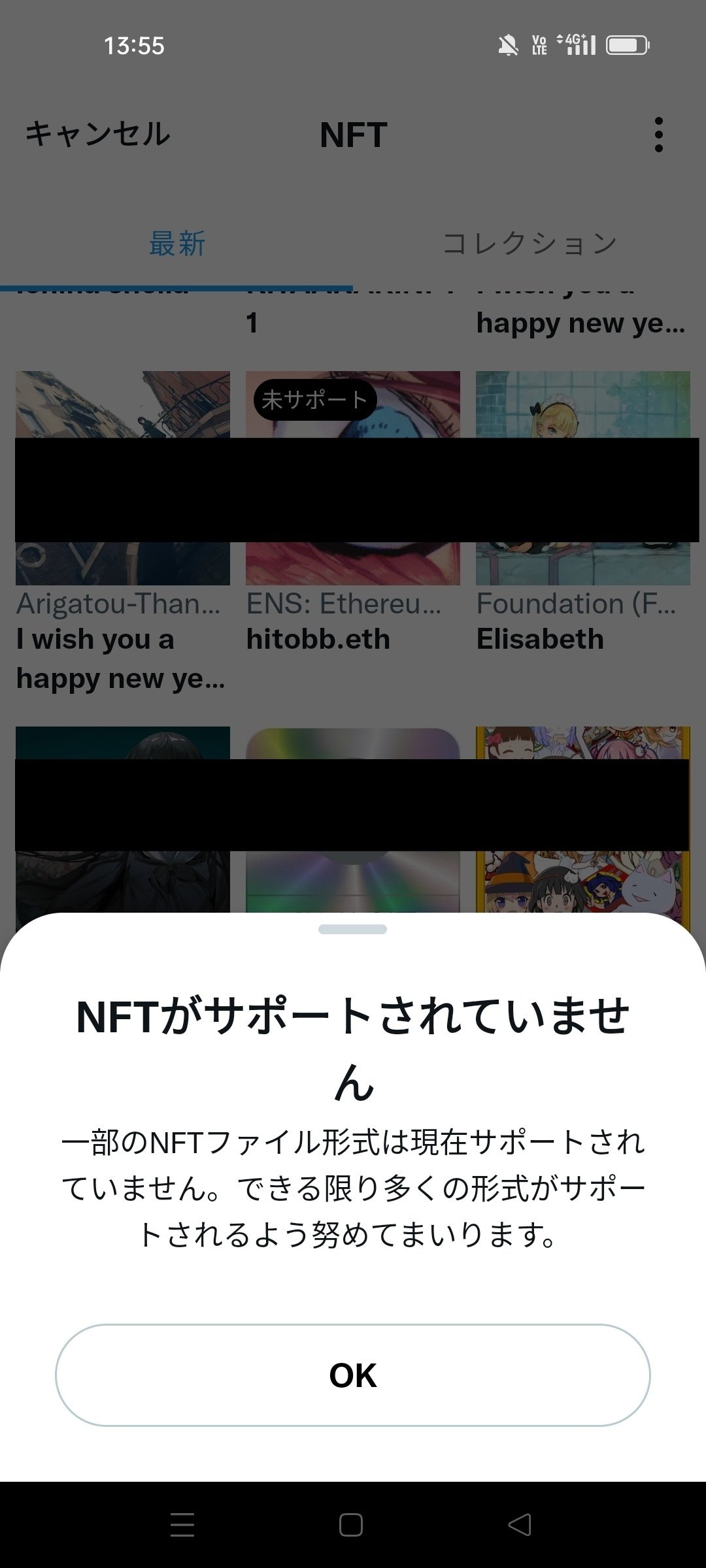Tap the bottom sheet drag handle
The height and width of the screenshot is (1568, 706).
[352, 929]
